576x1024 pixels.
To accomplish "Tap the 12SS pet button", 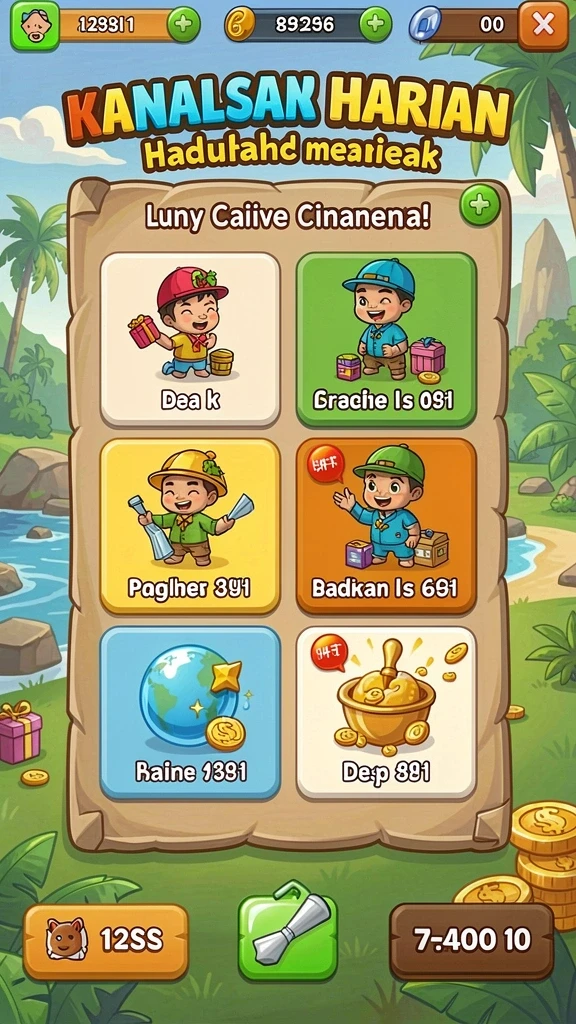I will click(x=106, y=941).
